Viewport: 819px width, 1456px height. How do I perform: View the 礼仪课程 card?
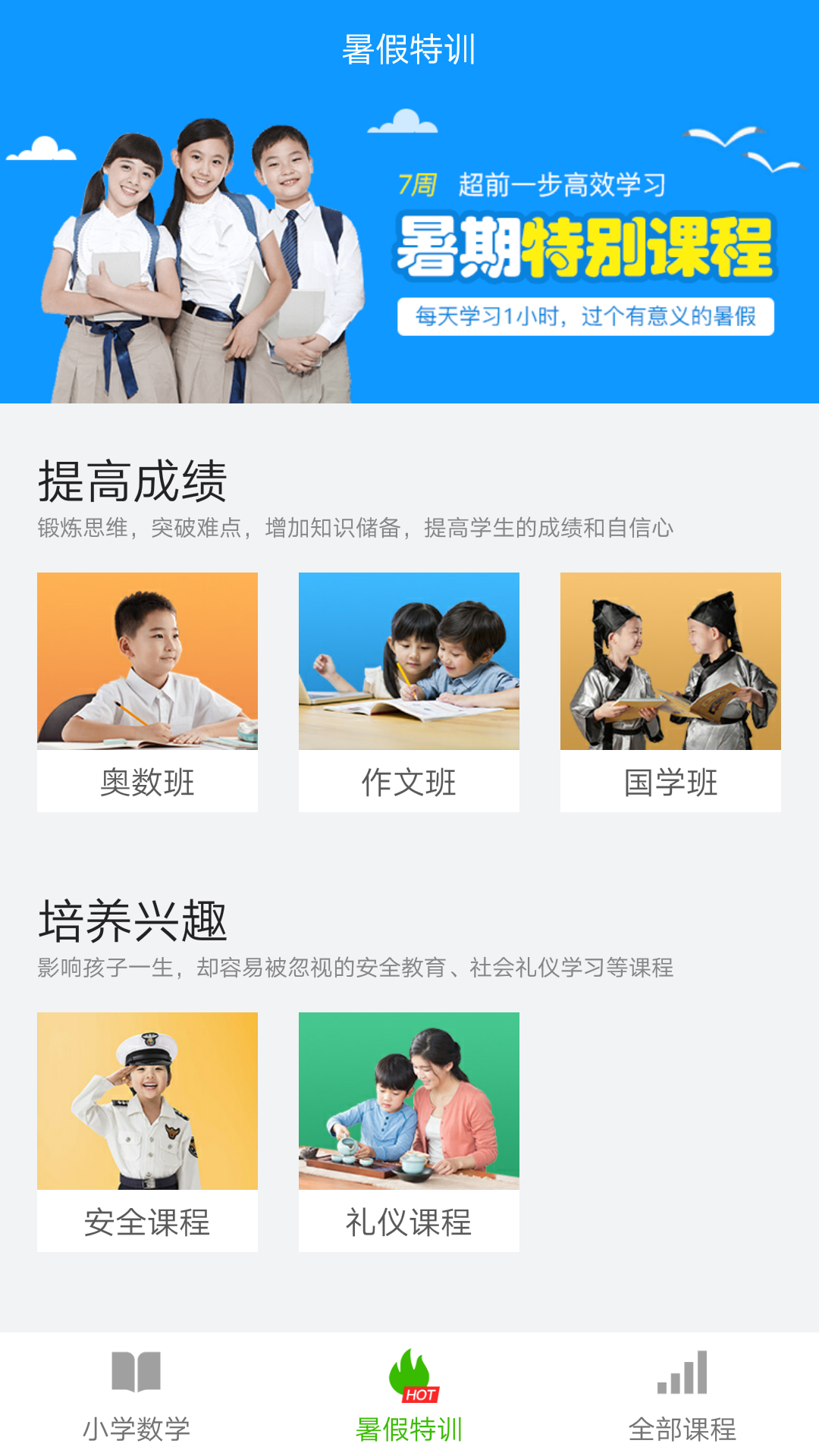pos(409,1131)
